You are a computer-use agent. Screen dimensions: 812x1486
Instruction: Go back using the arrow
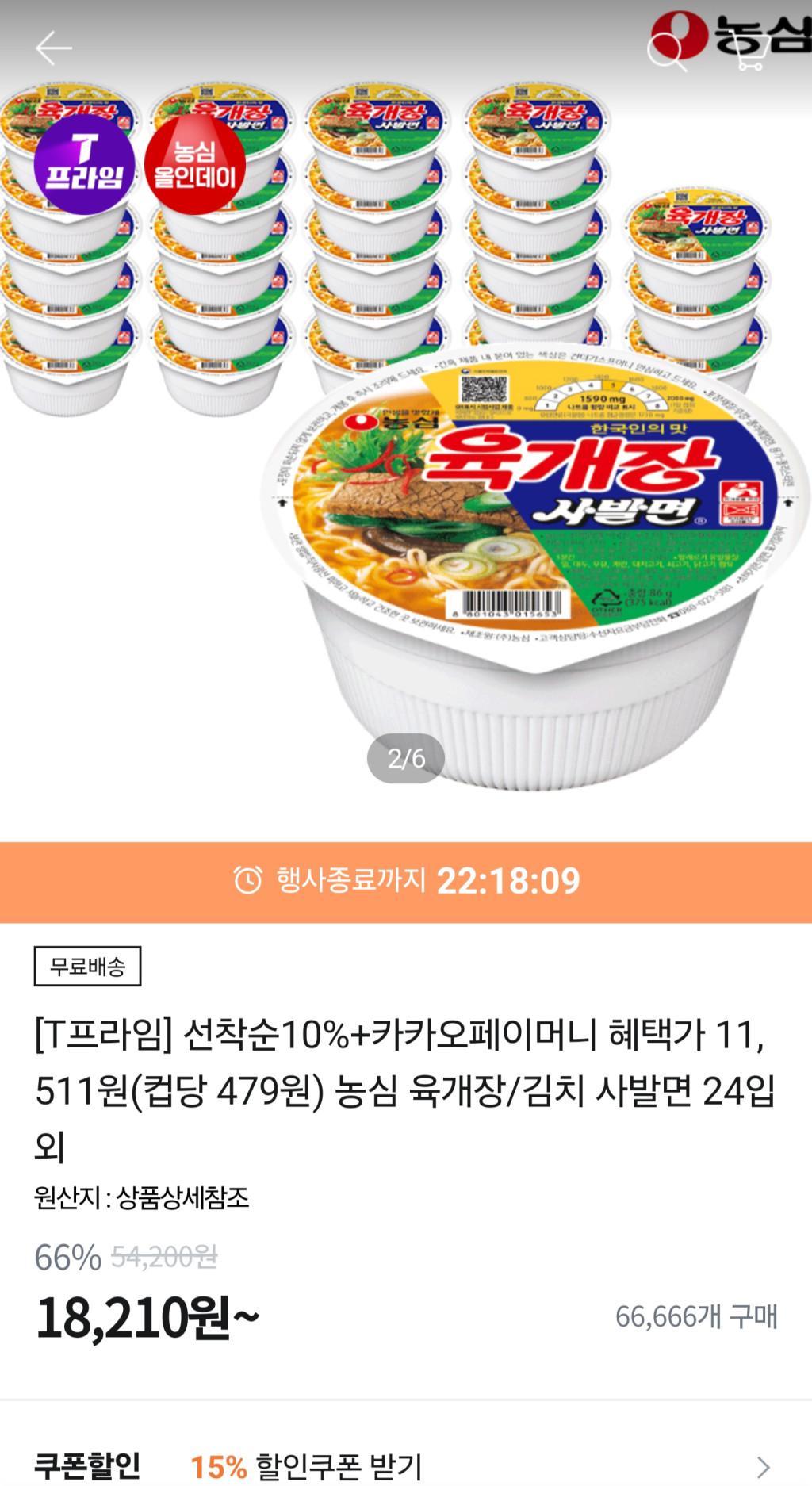(53, 49)
